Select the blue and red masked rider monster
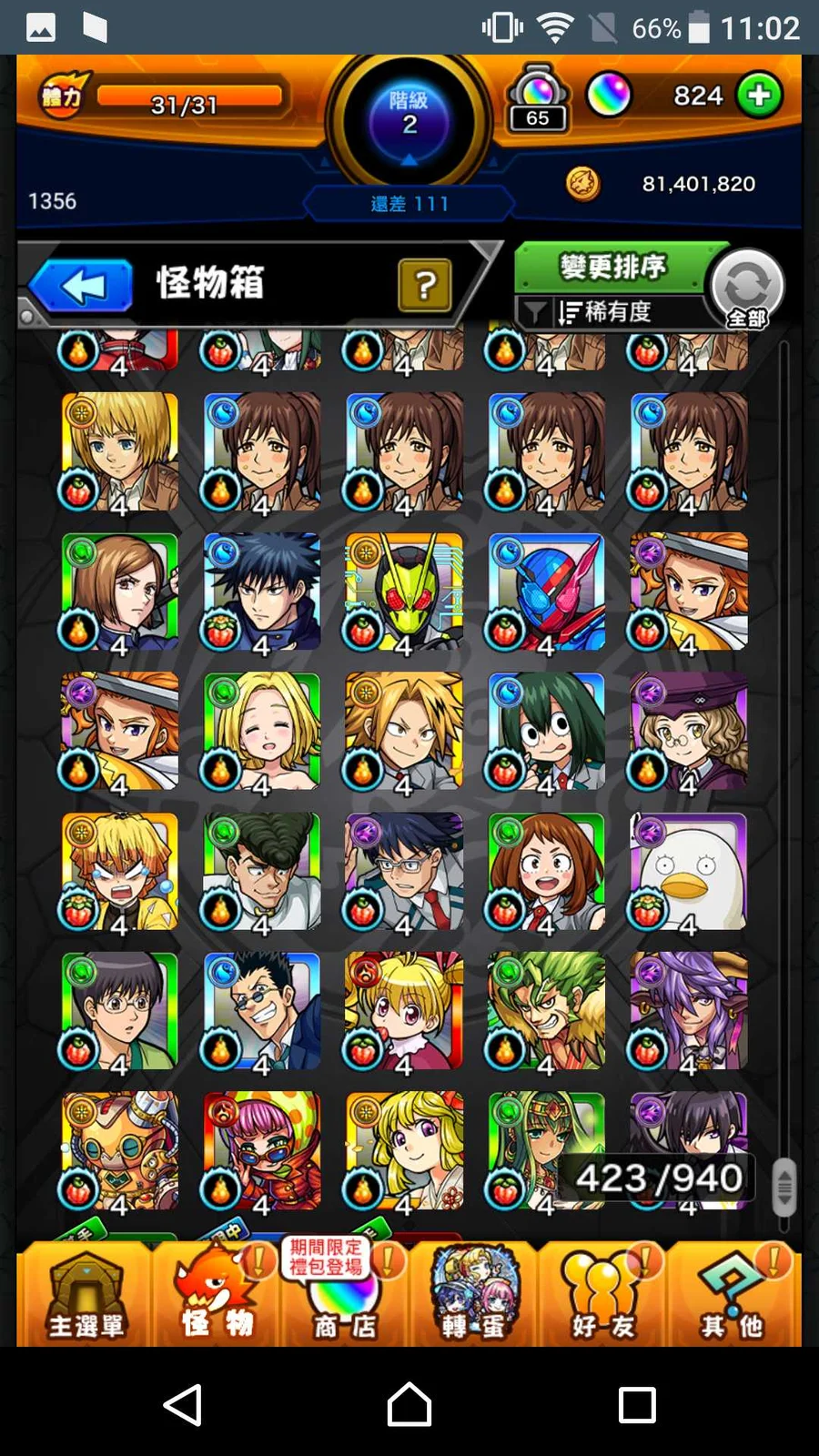Screen dimensions: 819x1456 point(546,591)
